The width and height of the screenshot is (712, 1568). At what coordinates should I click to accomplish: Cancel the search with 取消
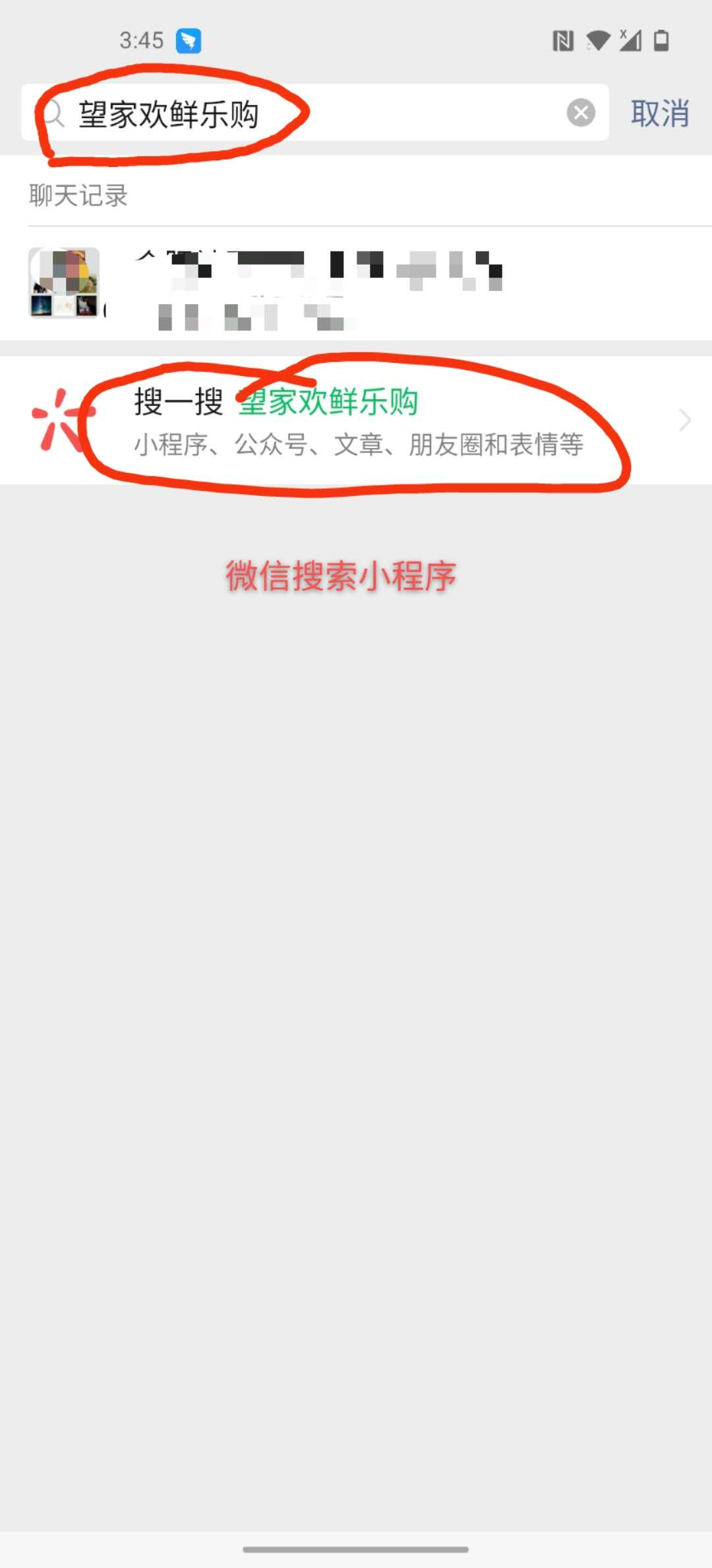click(x=660, y=113)
